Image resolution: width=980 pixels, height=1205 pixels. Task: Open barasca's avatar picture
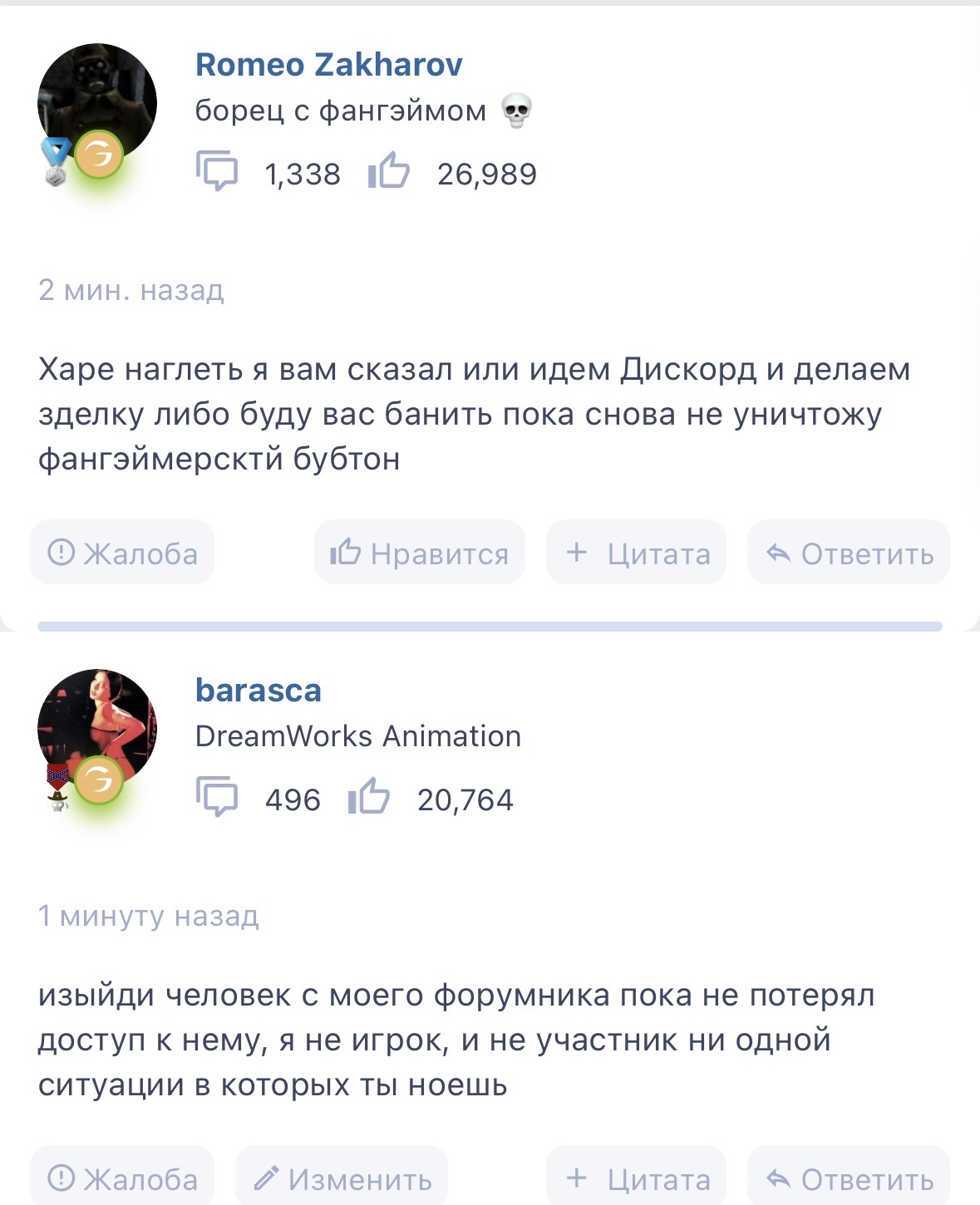pyautogui.click(x=97, y=725)
